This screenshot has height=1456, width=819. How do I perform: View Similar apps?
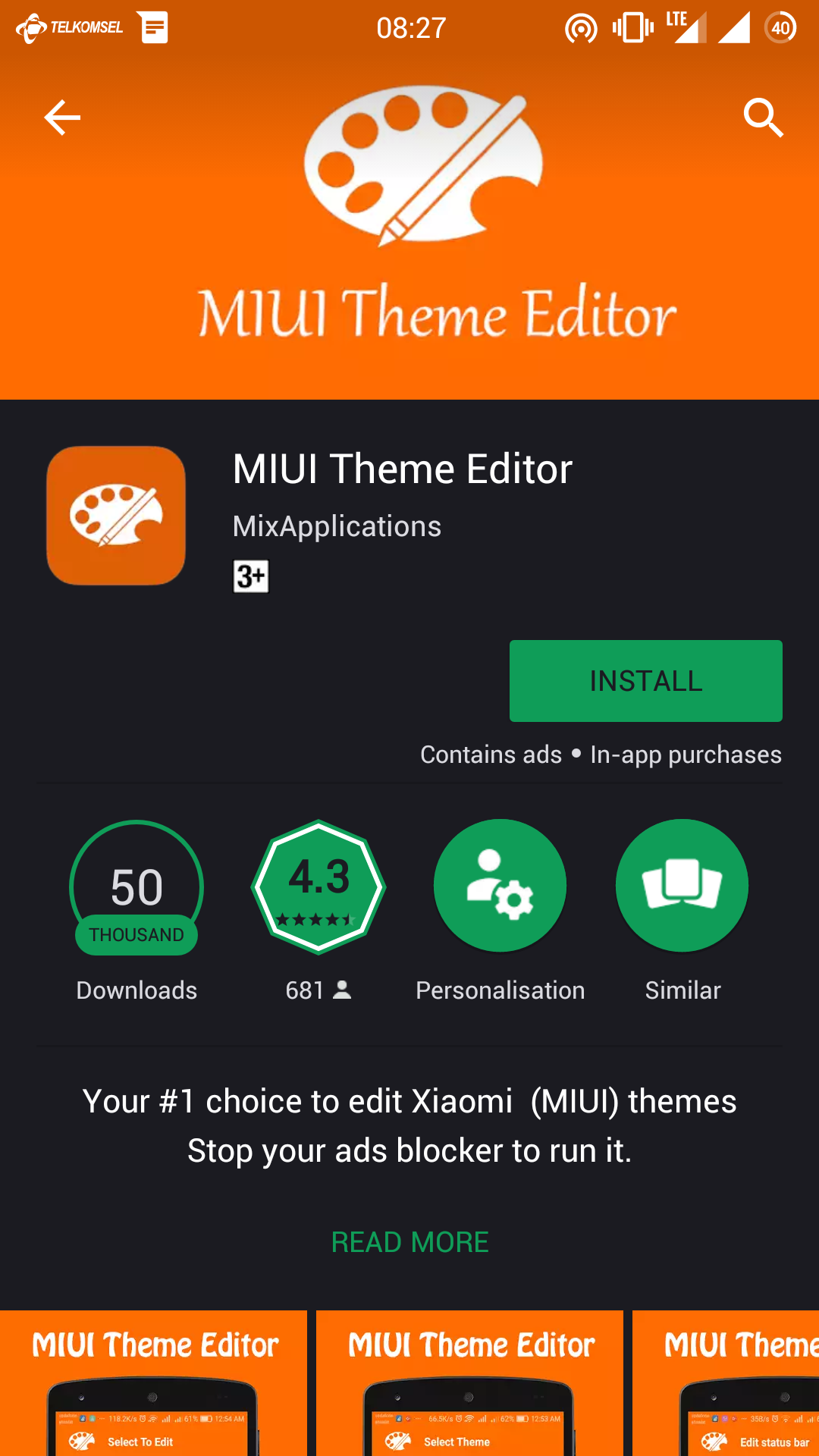(682, 886)
